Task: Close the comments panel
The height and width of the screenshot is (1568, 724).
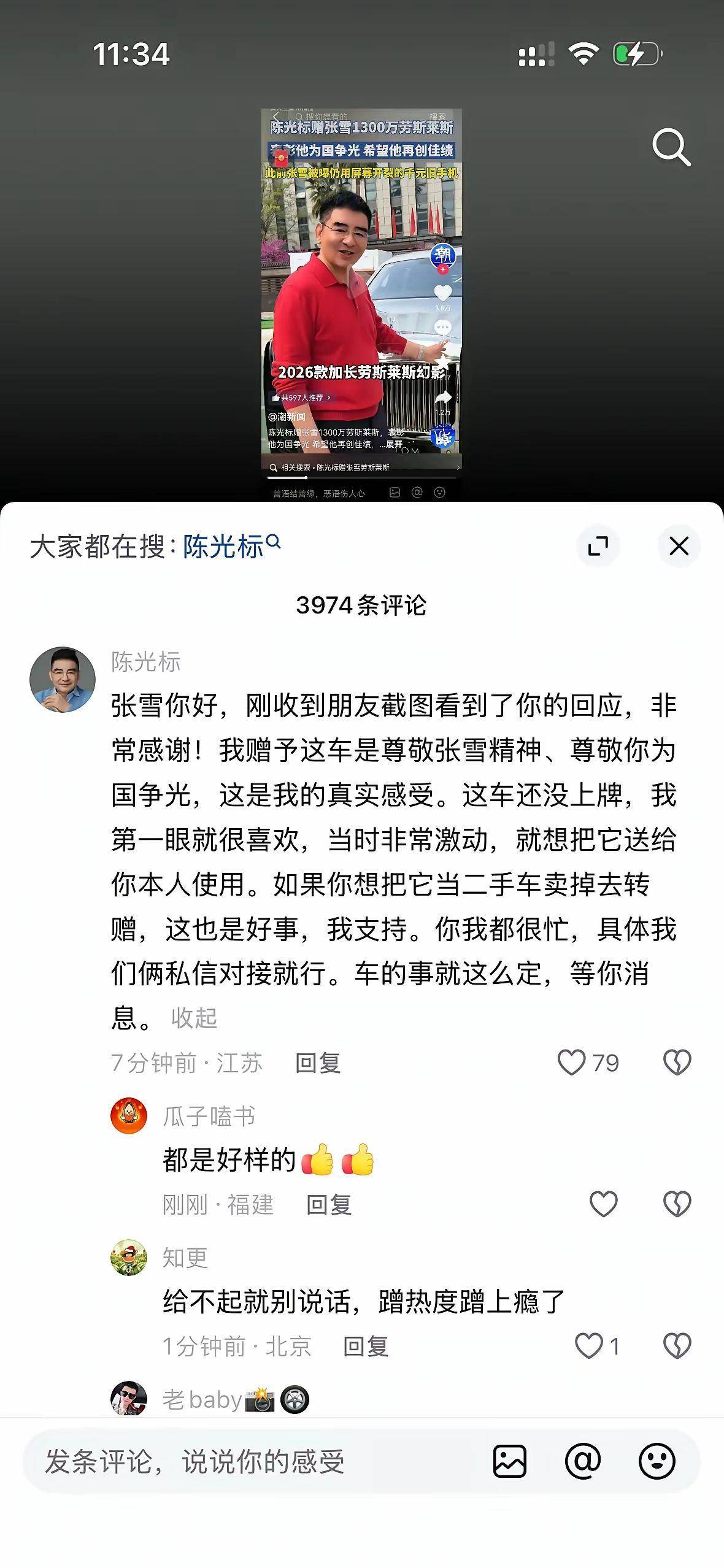Action: 679,545
